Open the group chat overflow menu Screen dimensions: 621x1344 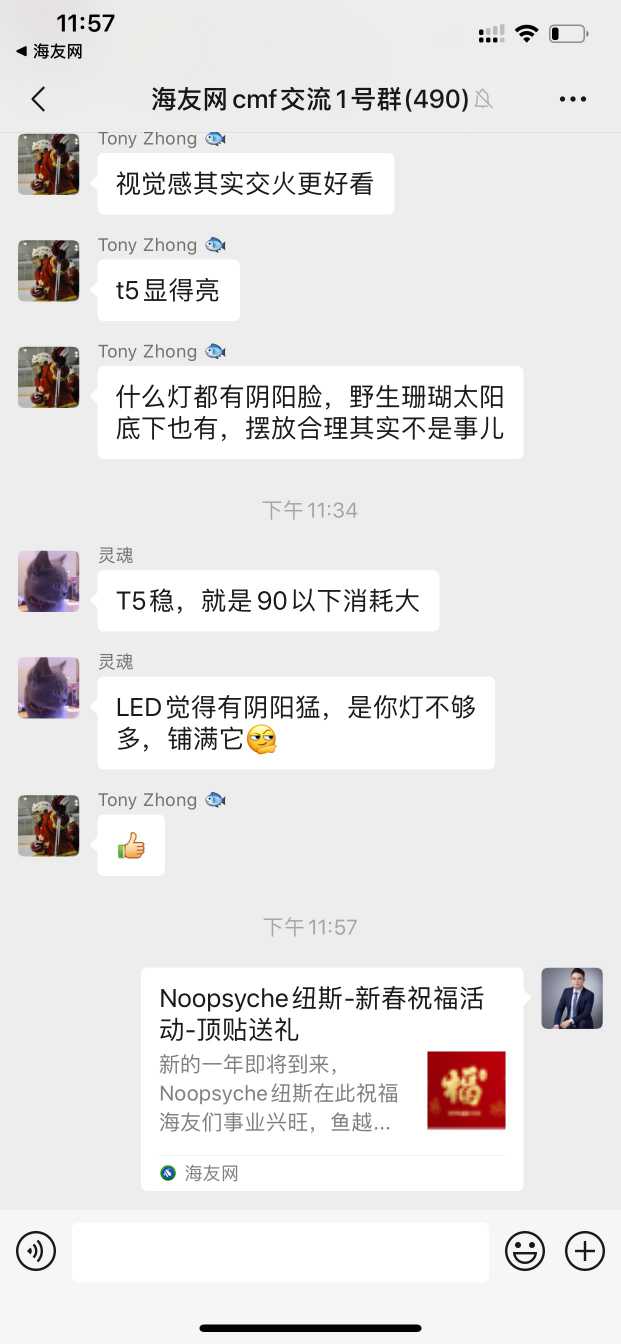[x=573, y=99]
